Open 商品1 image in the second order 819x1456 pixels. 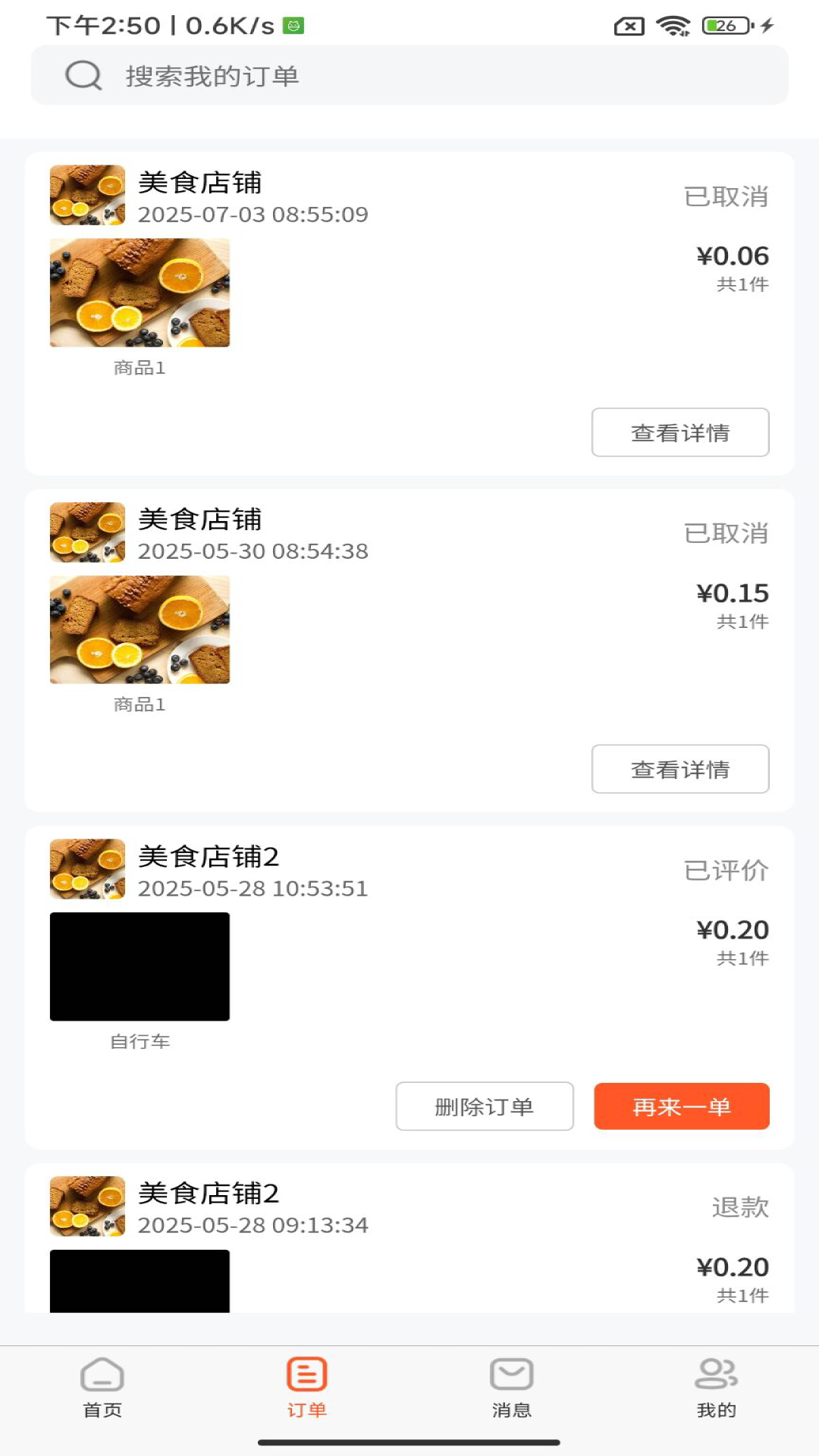[x=141, y=629]
